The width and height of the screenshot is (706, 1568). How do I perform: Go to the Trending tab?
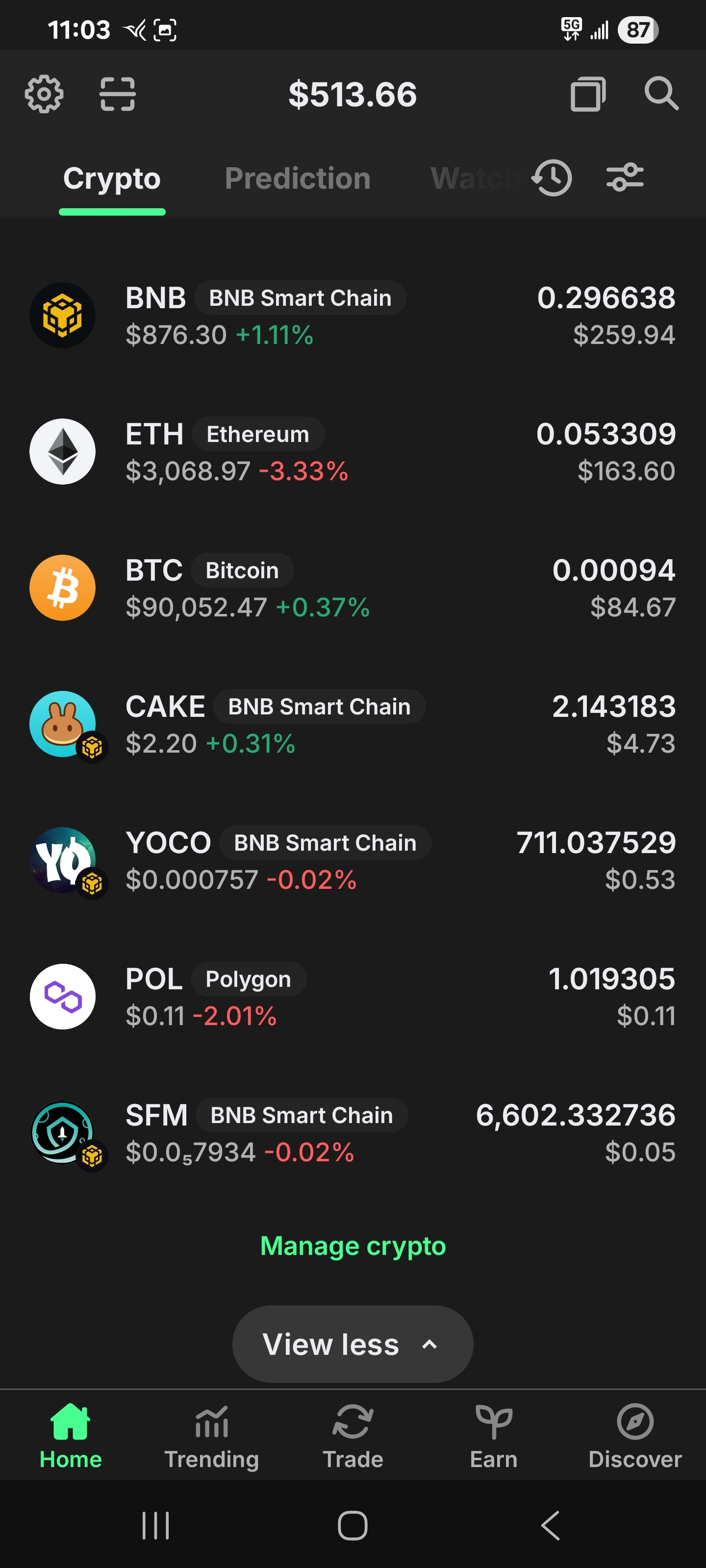click(x=211, y=1437)
